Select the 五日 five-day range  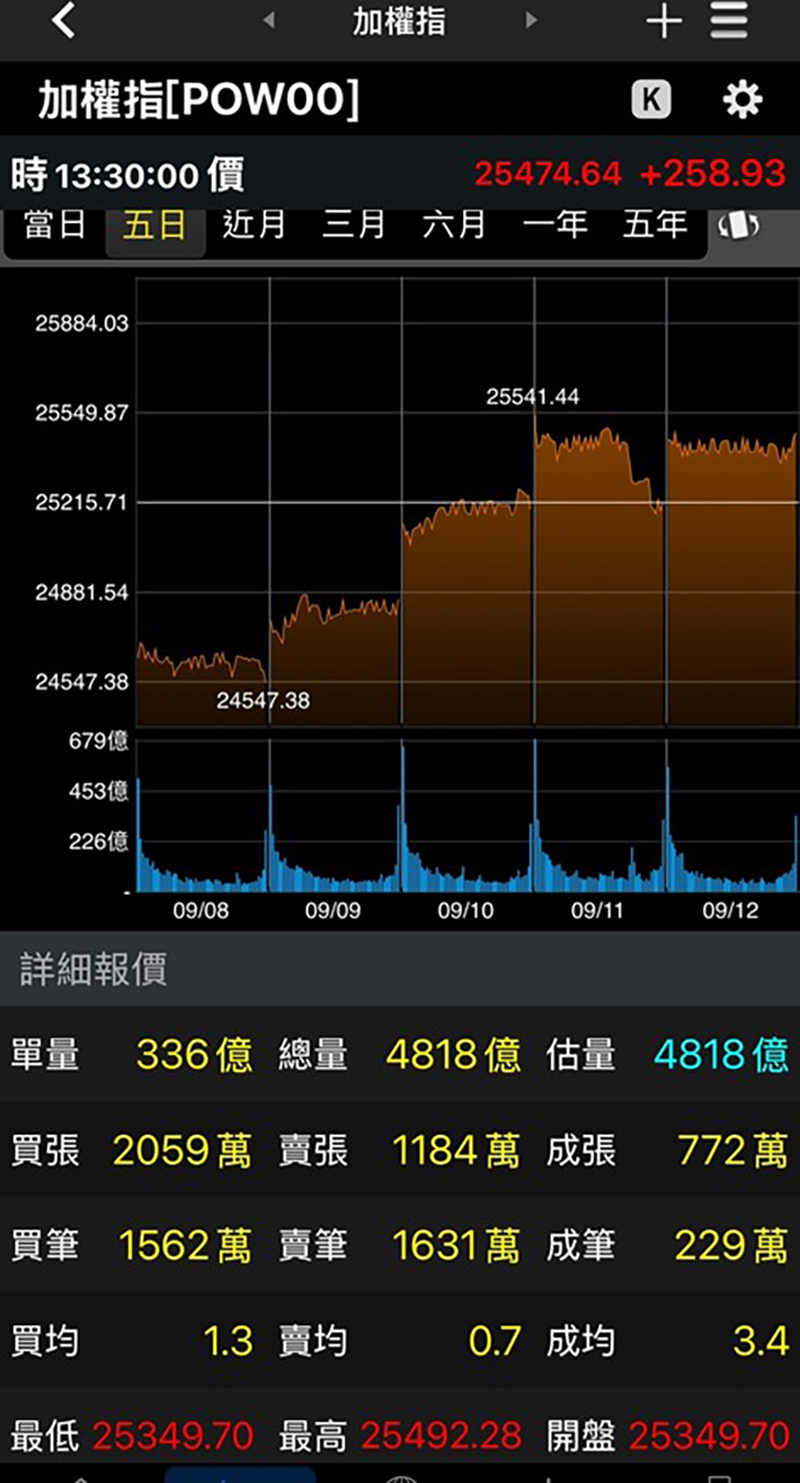(154, 225)
